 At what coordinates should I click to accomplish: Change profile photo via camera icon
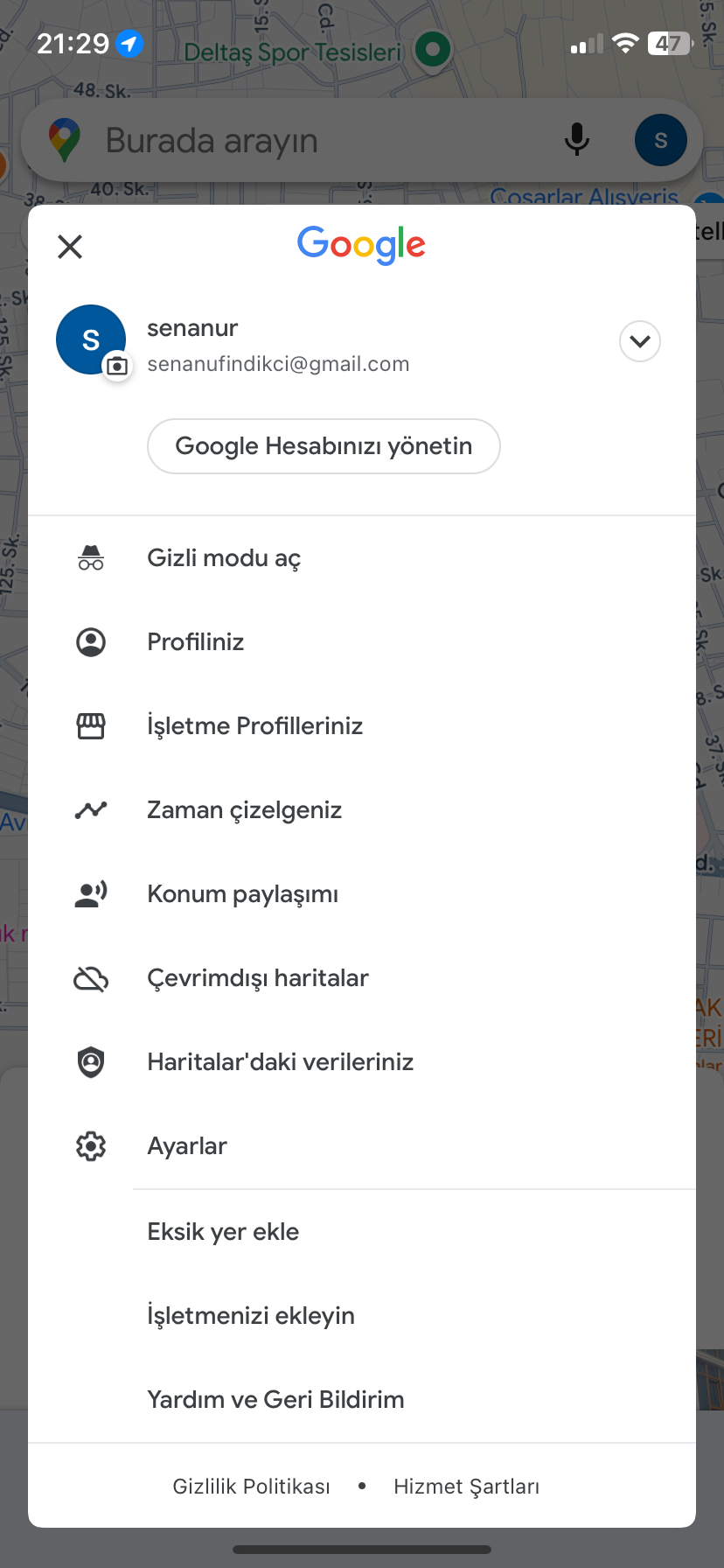coord(116,367)
